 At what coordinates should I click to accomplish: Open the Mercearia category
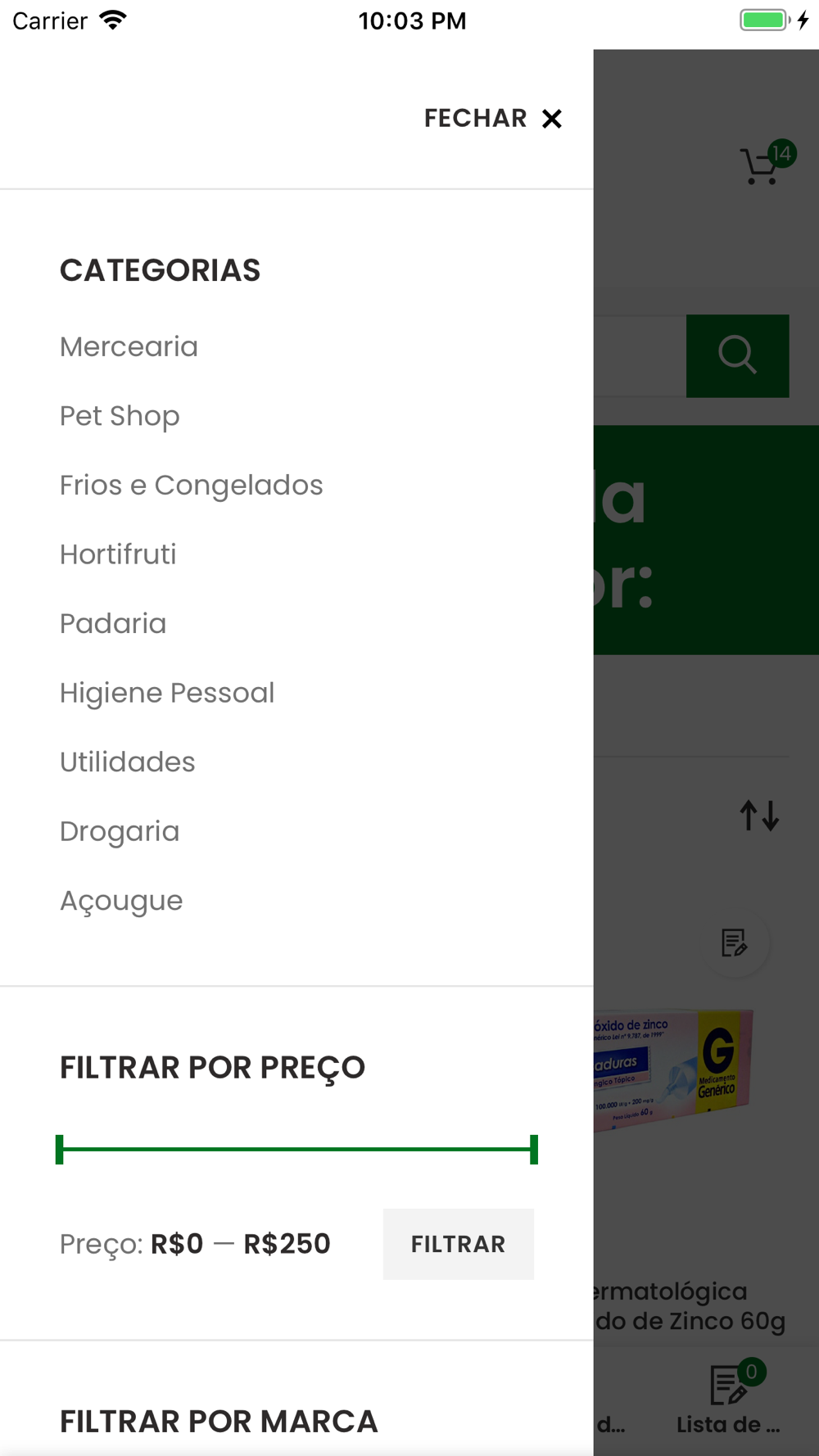[129, 346]
